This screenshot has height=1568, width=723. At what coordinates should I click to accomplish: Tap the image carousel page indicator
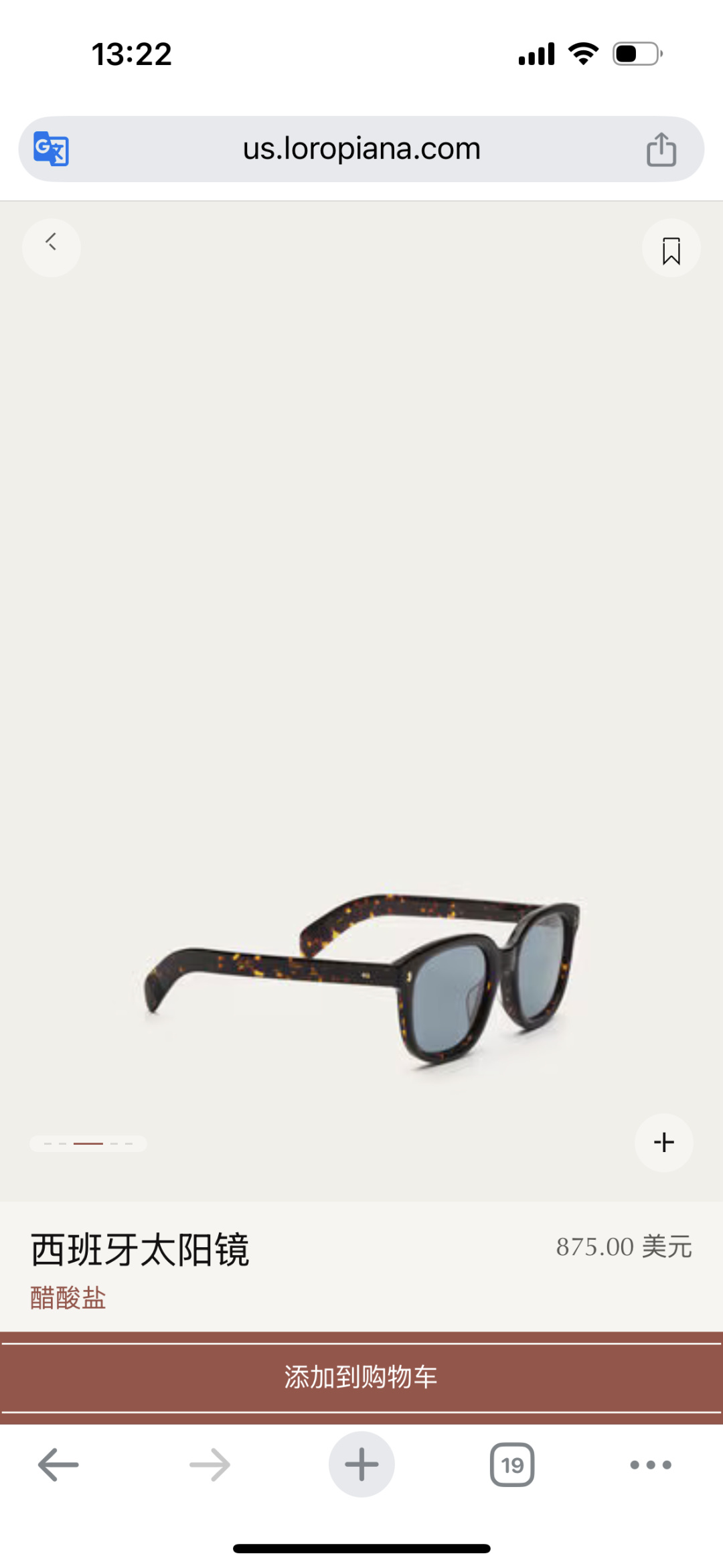(x=88, y=1143)
